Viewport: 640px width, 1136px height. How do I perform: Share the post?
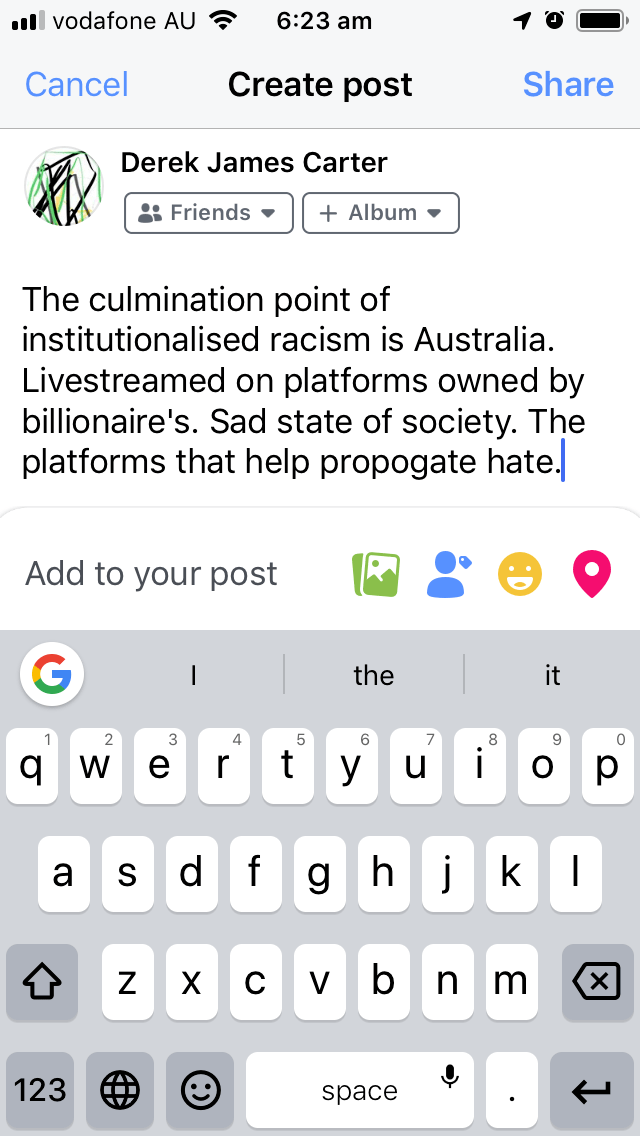pos(568,85)
